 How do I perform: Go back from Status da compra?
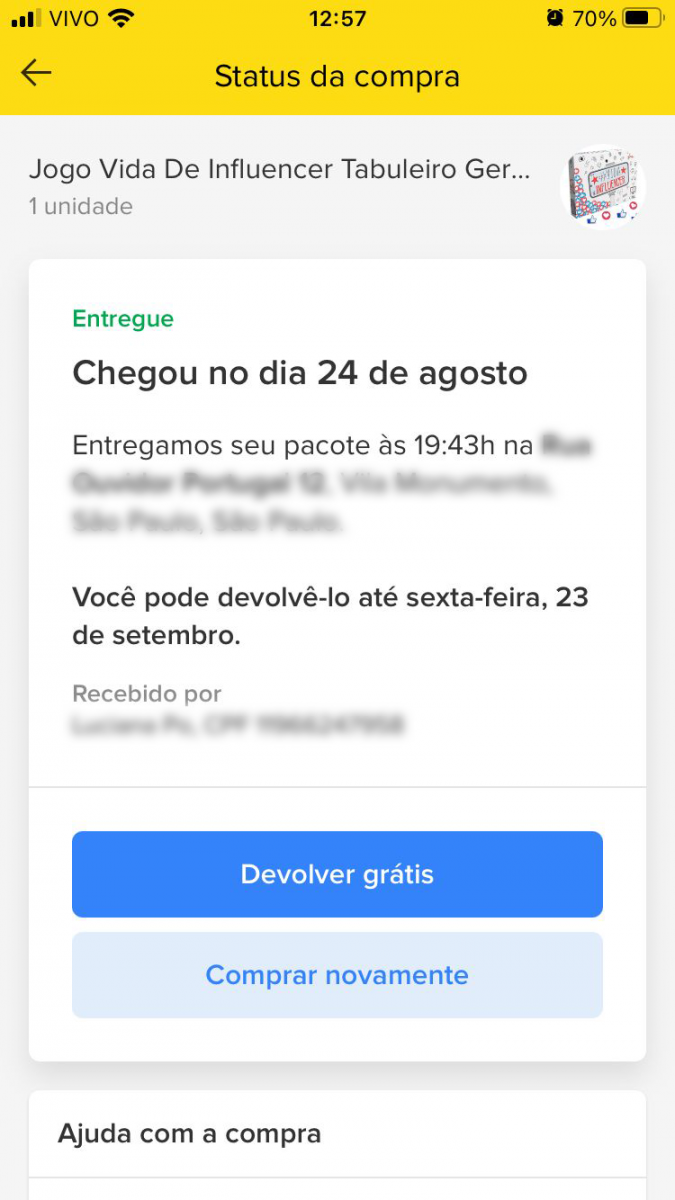pos(36,73)
